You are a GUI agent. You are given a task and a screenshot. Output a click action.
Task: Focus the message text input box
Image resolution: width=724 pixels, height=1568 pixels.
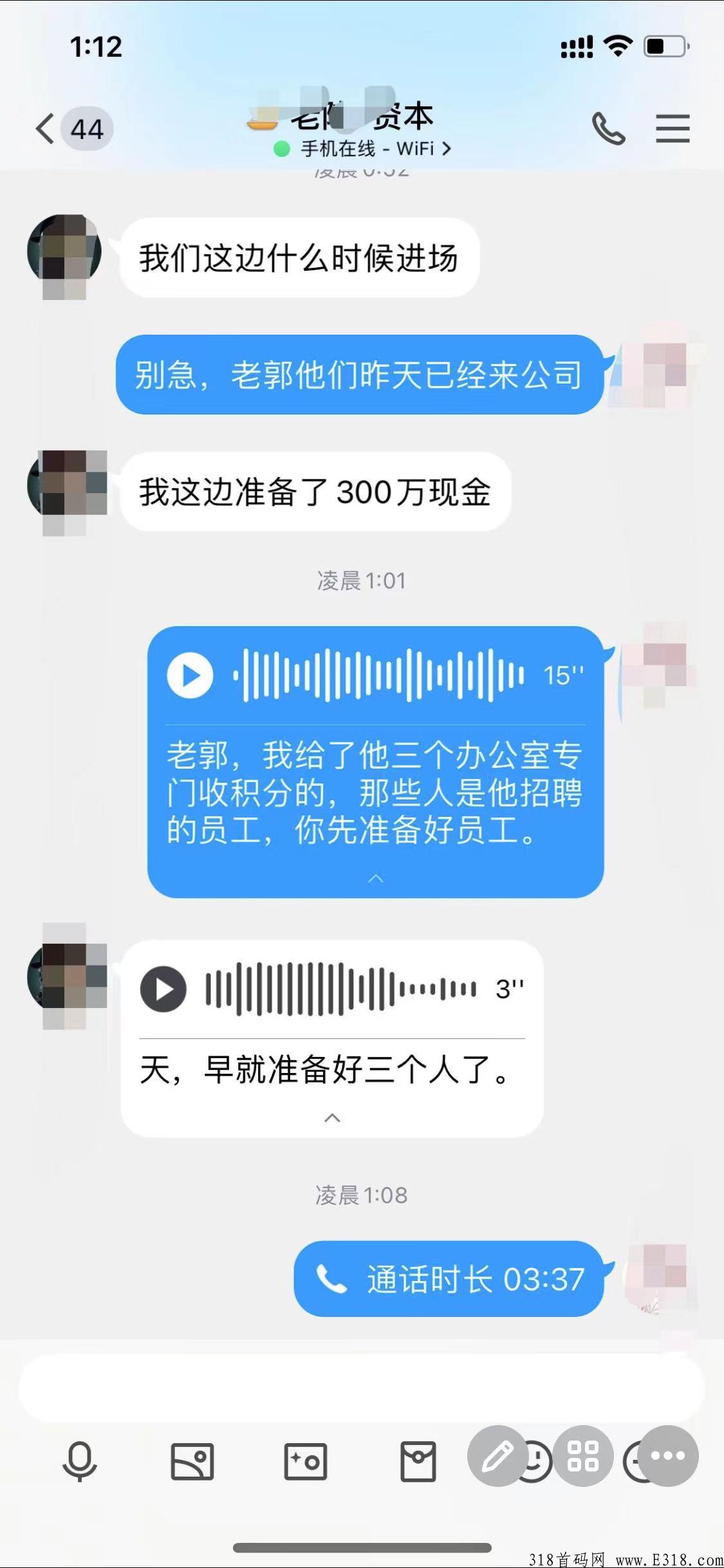coord(362,1388)
